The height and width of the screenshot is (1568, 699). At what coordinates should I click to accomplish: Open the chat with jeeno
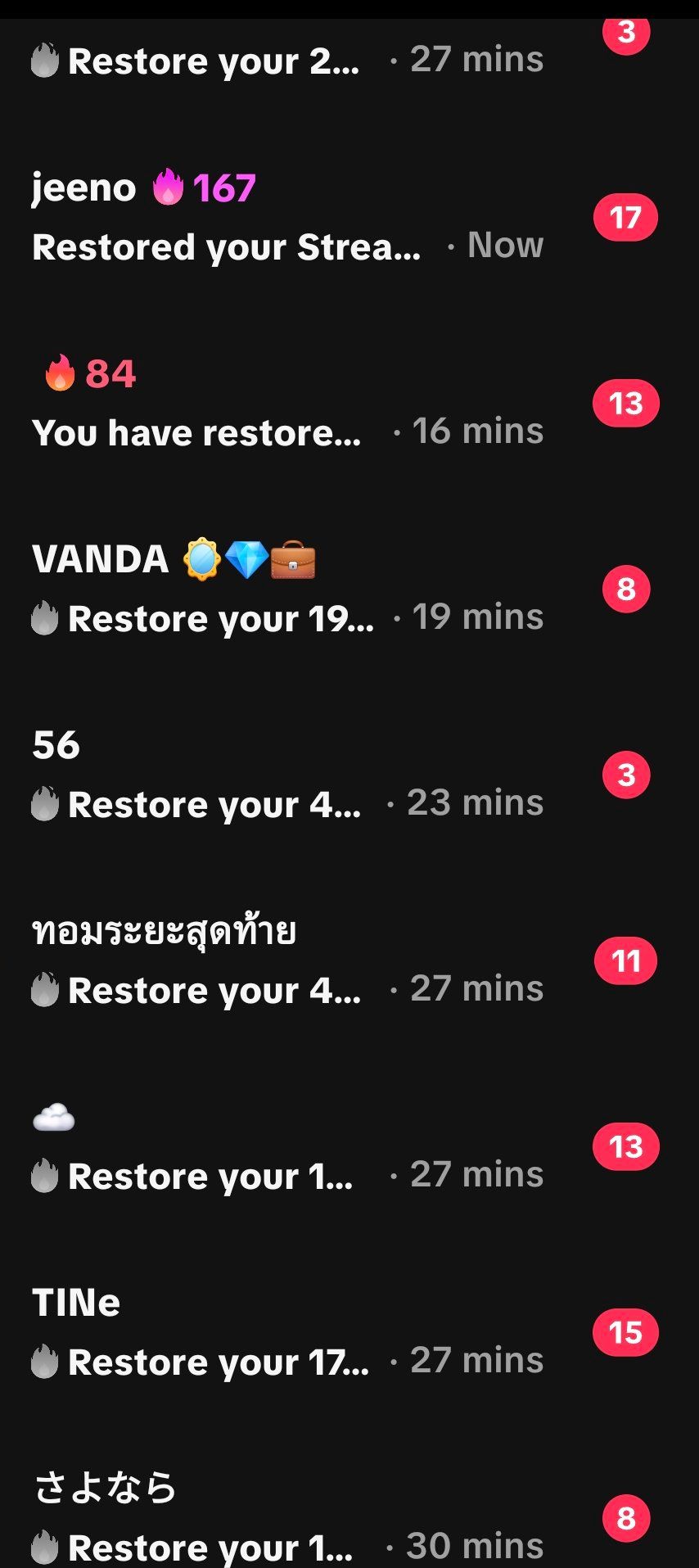(349, 217)
